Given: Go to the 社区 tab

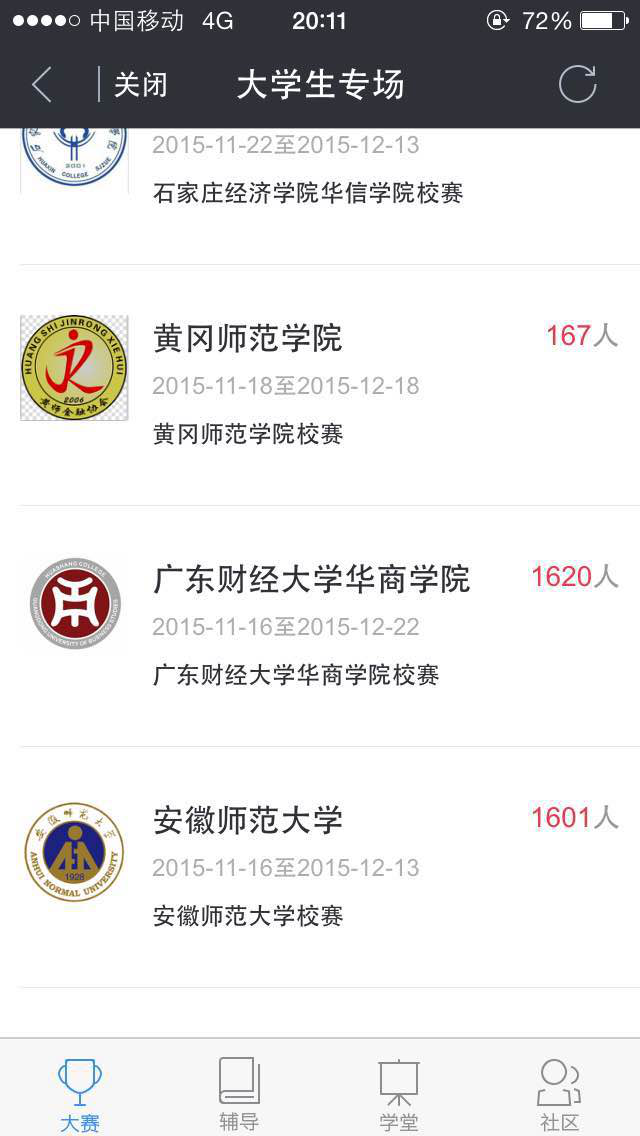Looking at the screenshot, I should [559, 1093].
